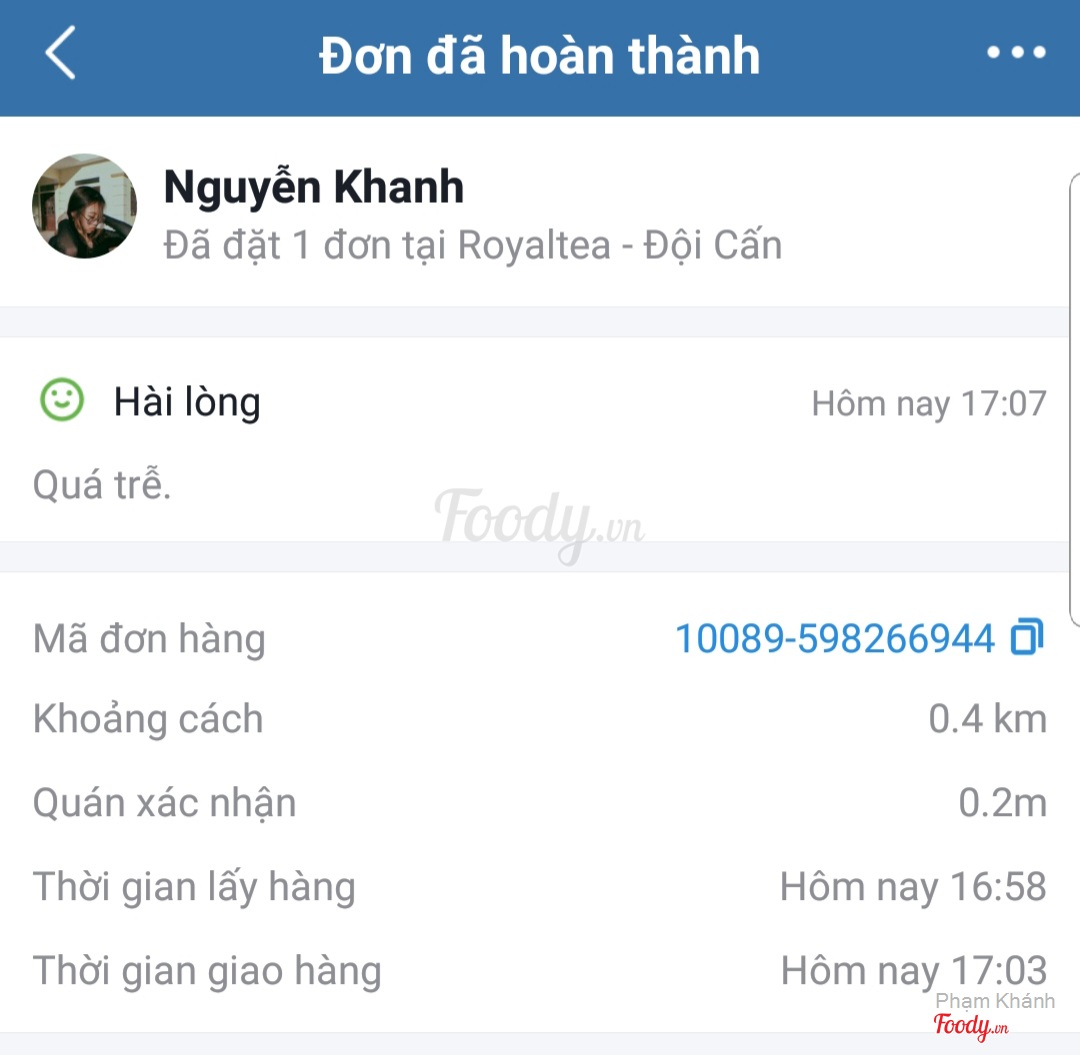Open the three-dot overflow menu
The height and width of the screenshot is (1055, 1080).
[1016, 53]
